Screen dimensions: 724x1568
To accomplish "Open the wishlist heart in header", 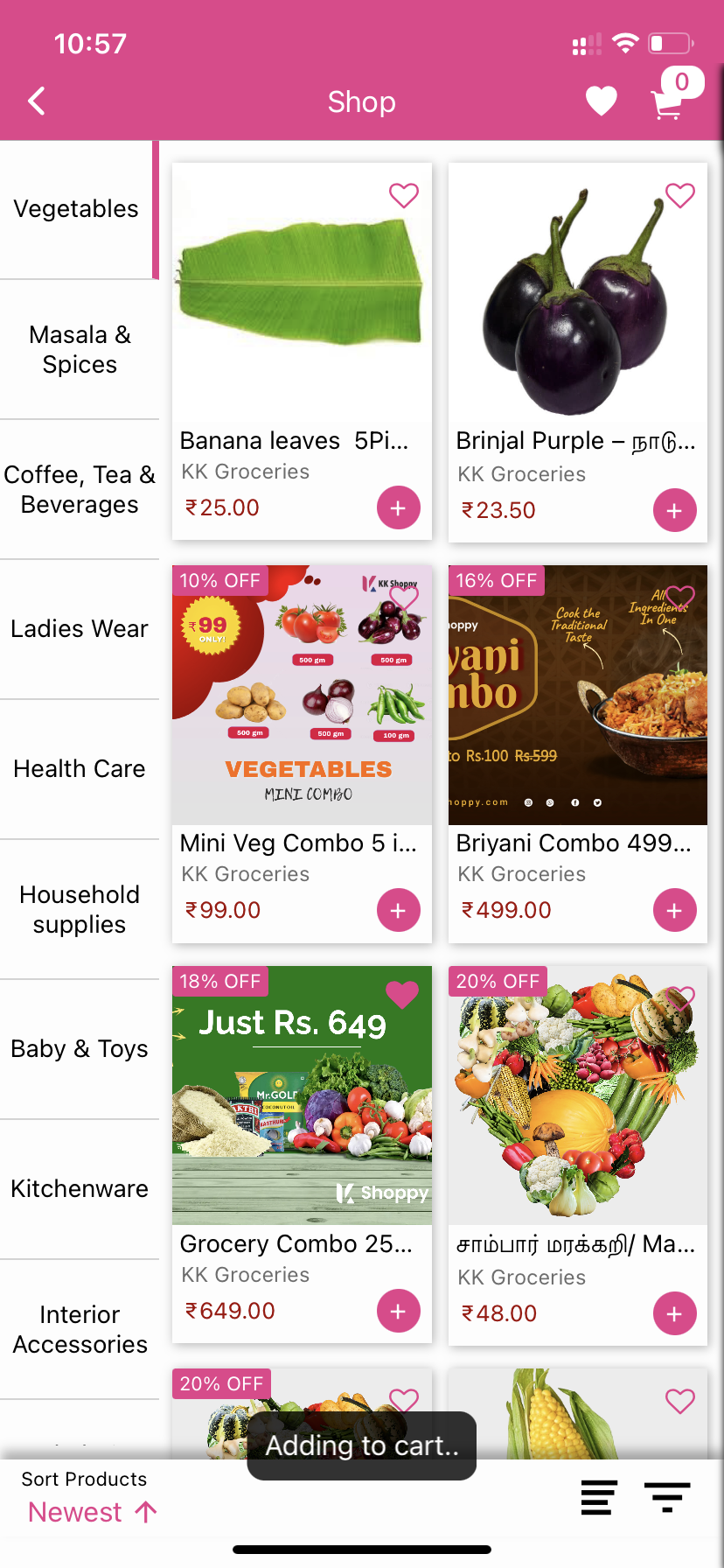I will pyautogui.click(x=601, y=101).
